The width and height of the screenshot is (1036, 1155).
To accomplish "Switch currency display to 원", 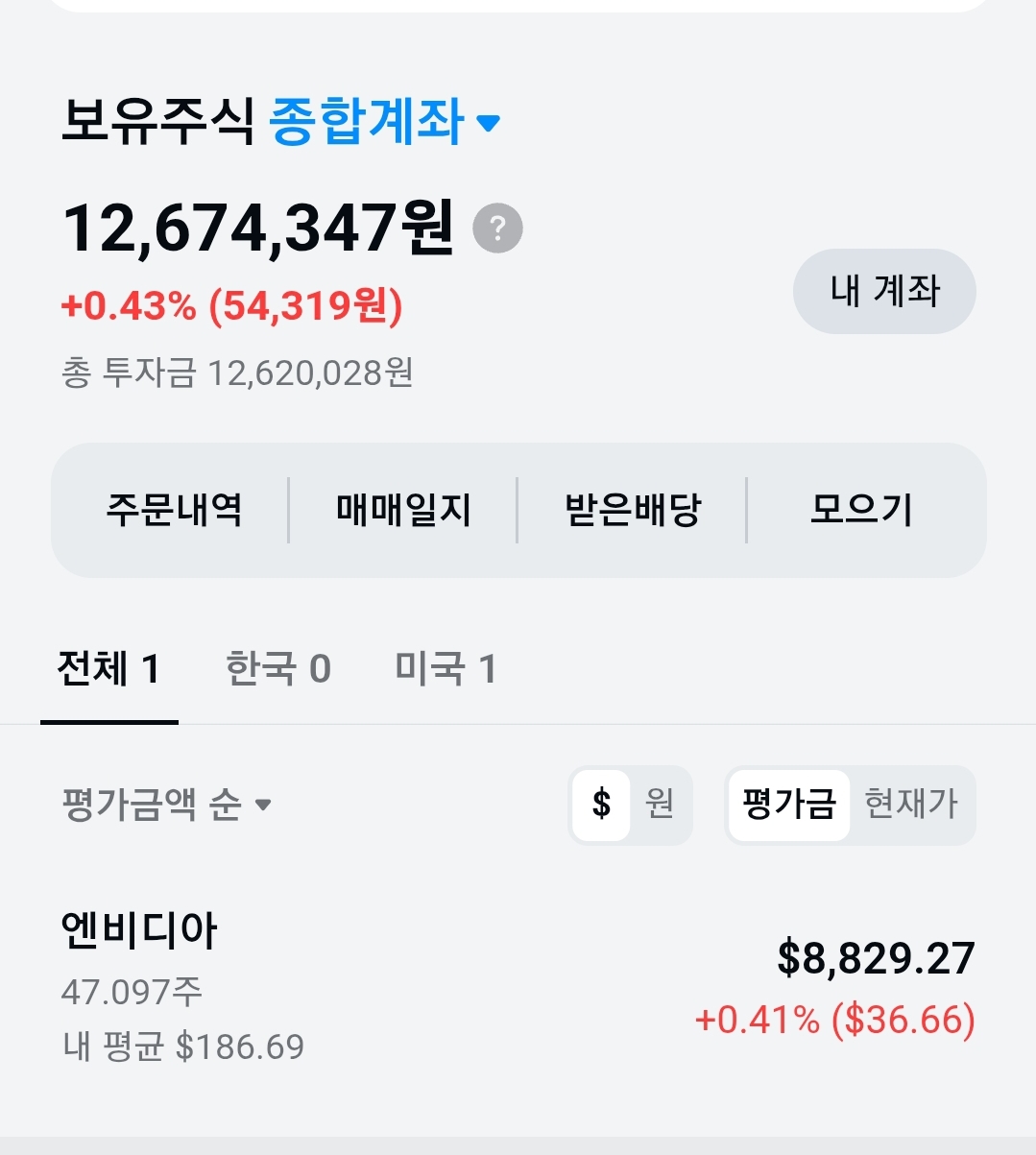I will click(x=660, y=804).
